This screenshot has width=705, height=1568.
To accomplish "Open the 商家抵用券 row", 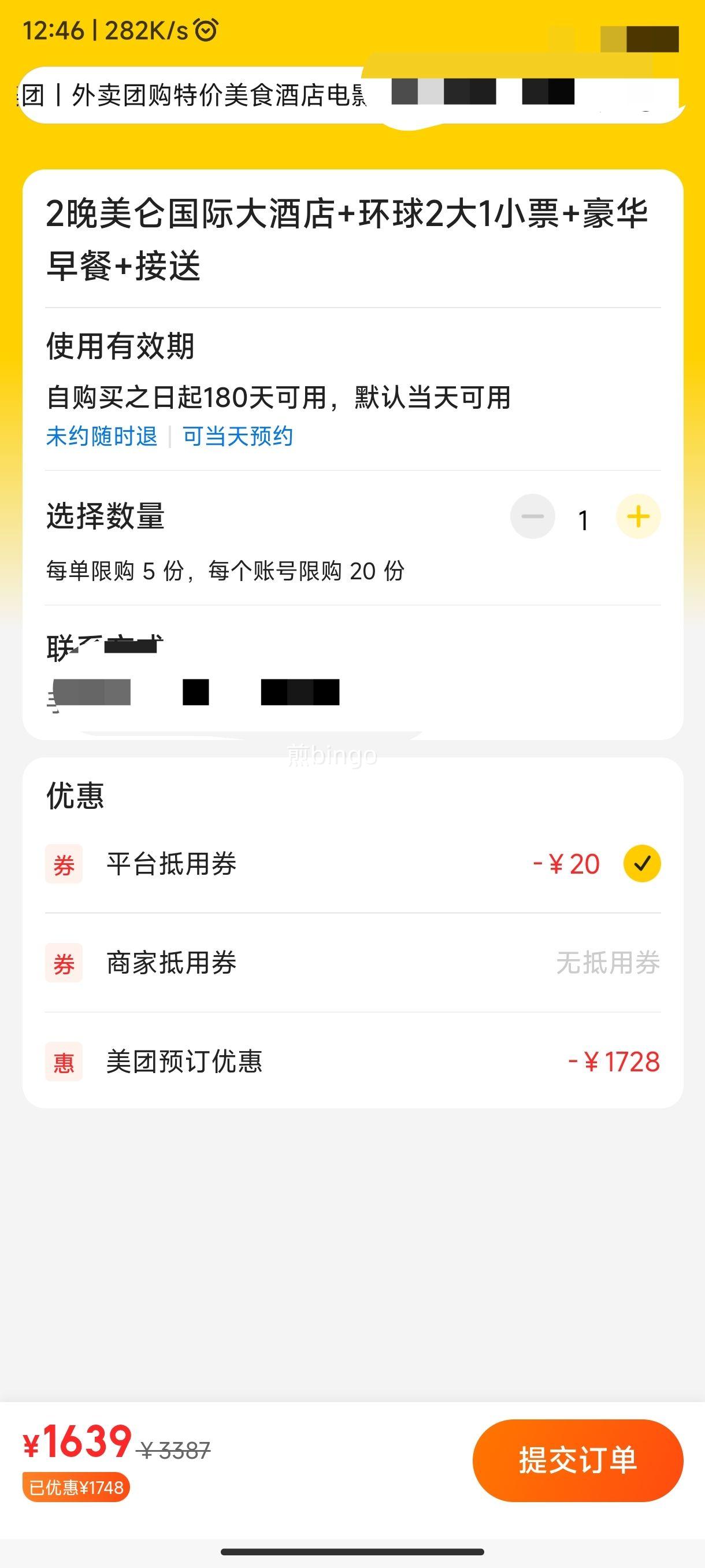I will click(353, 963).
